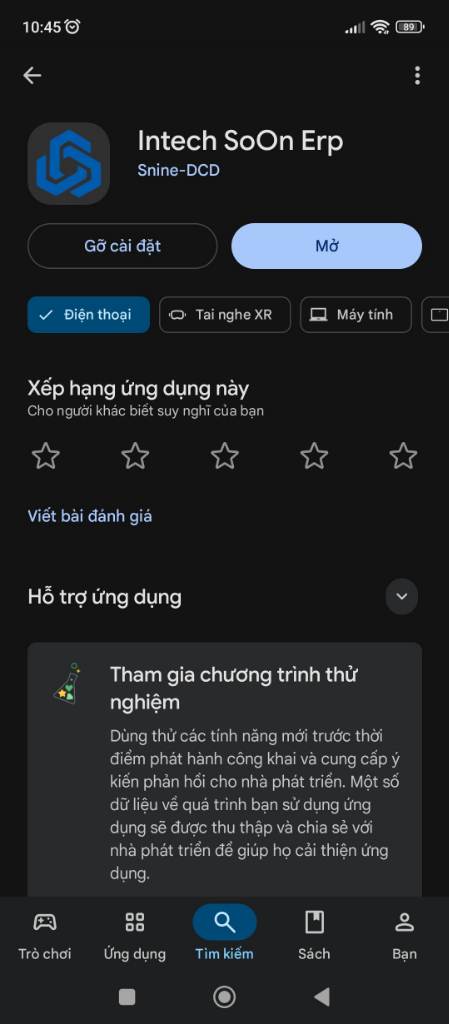Tap Gỡ cài đặt to uninstall
The width and height of the screenshot is (449, 1024).
pyautogui.click(x=123, y=246)
